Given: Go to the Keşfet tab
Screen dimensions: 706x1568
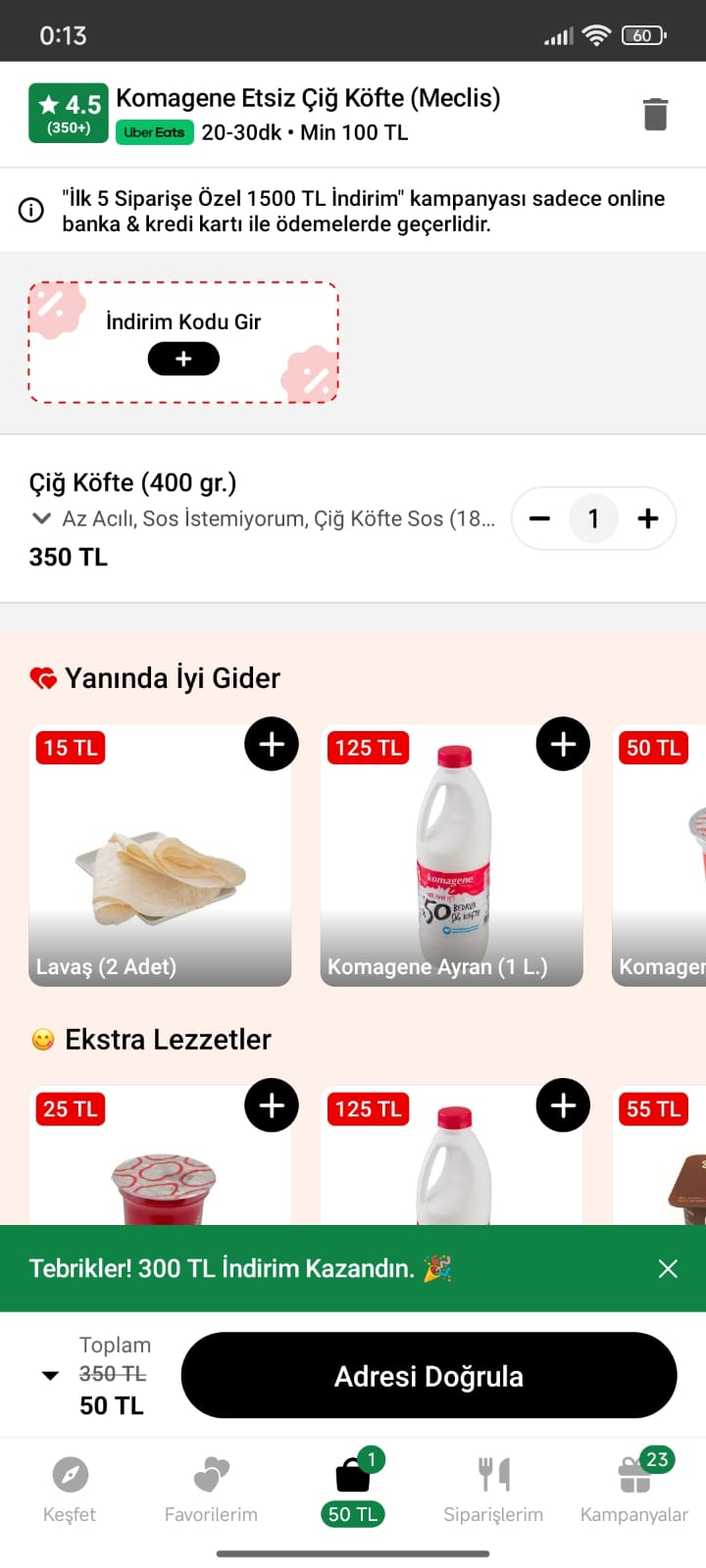Looking at the screenshot, I should pos(70,1490).
